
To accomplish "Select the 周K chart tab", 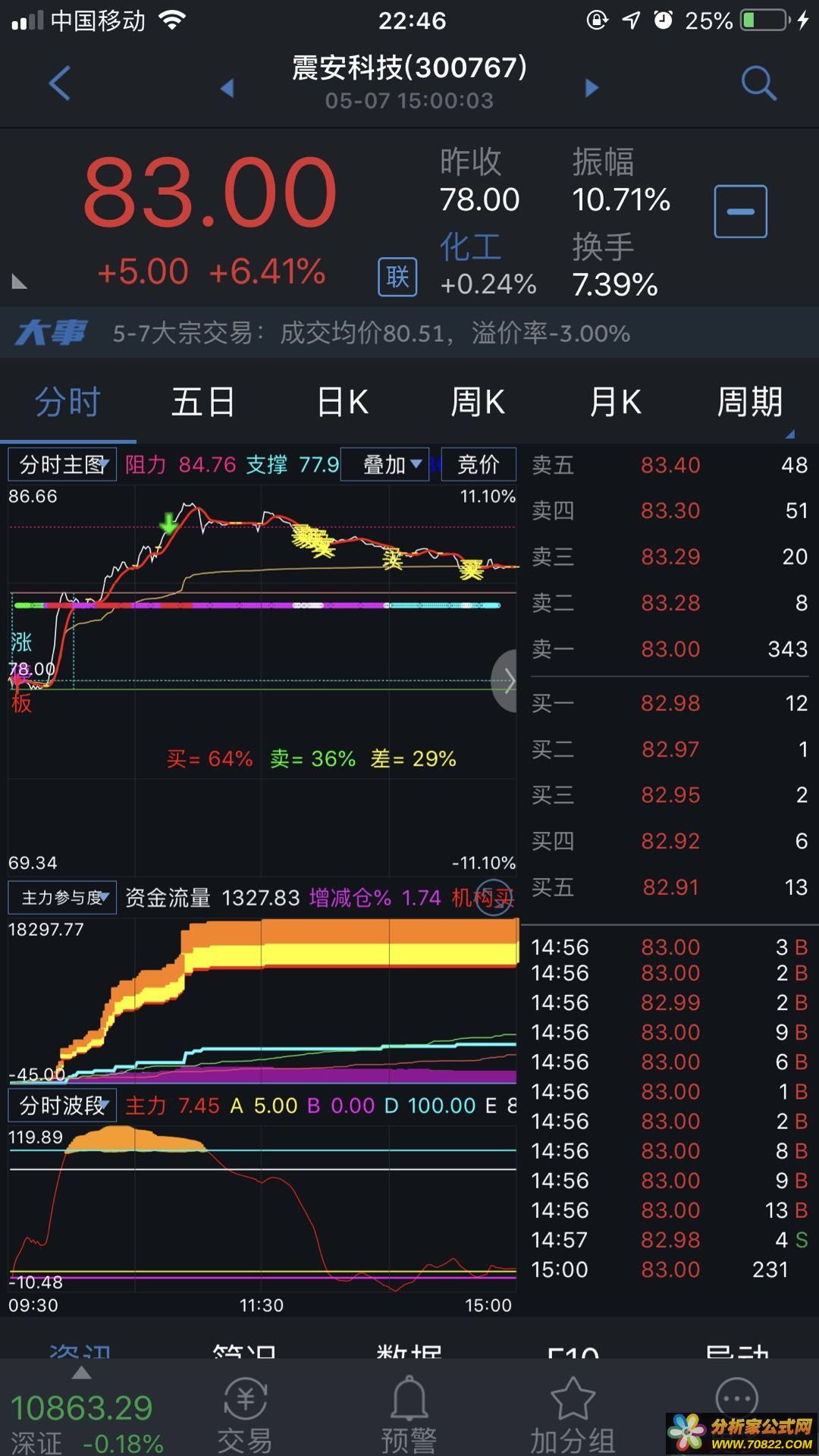I will coord(478,402).
